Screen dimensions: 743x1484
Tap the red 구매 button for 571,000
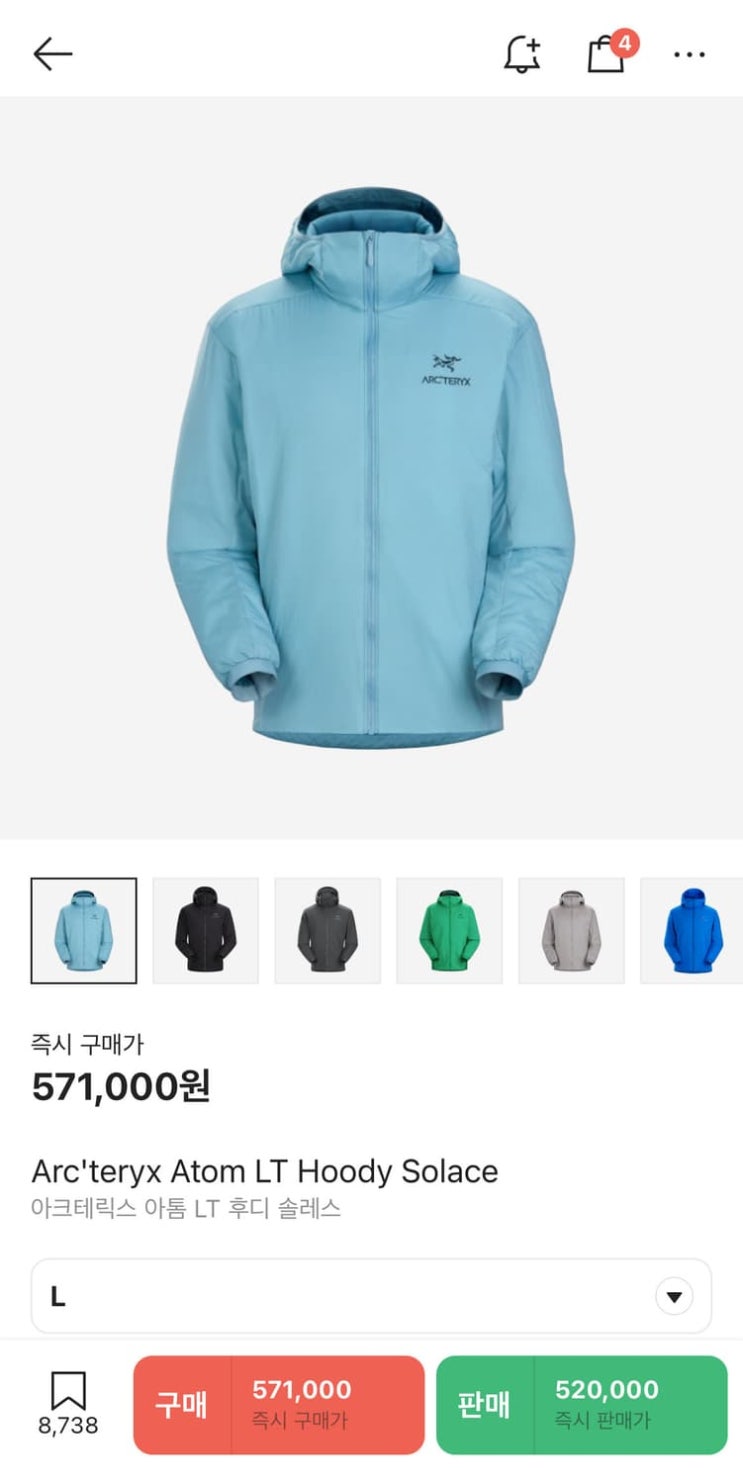pos(279,1405)
